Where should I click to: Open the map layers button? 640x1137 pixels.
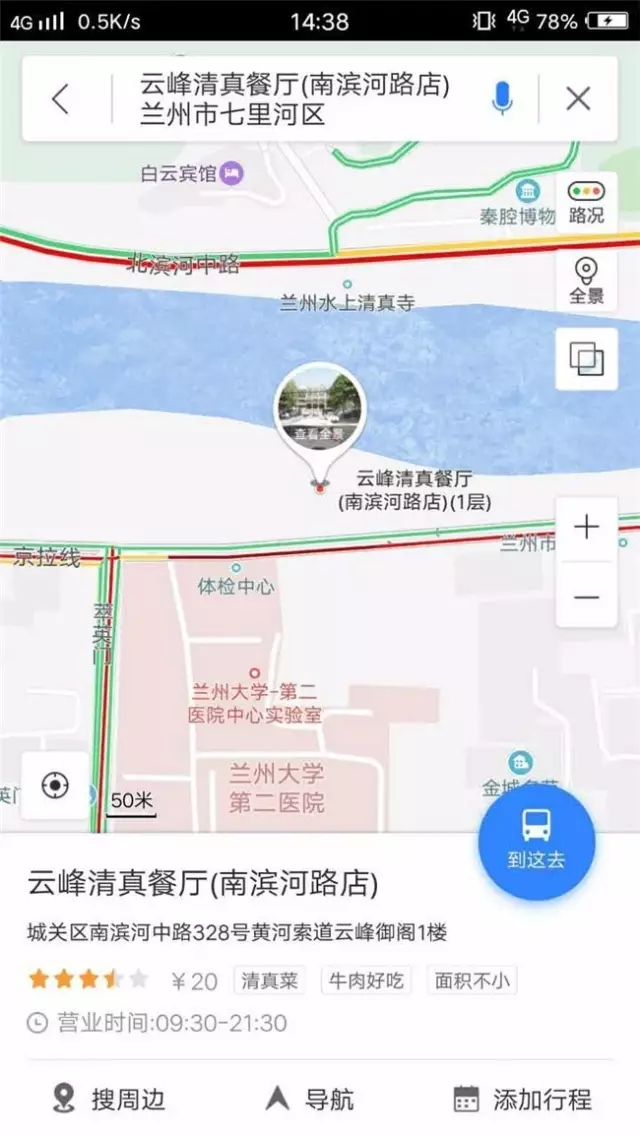[x=586, y=358]
